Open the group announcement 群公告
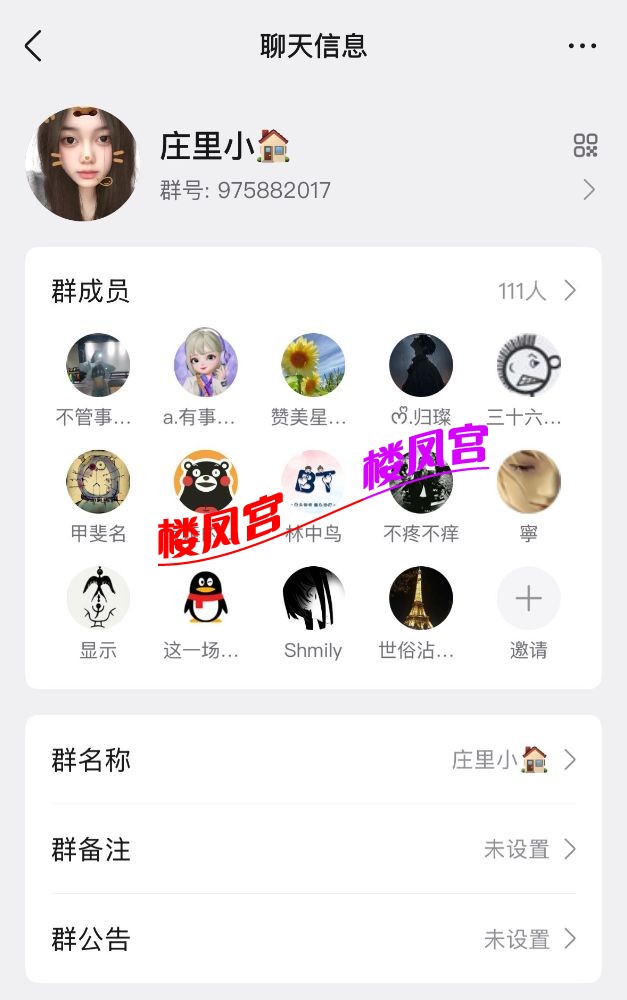Screen dimensions: 627x1000 point(313,940)
